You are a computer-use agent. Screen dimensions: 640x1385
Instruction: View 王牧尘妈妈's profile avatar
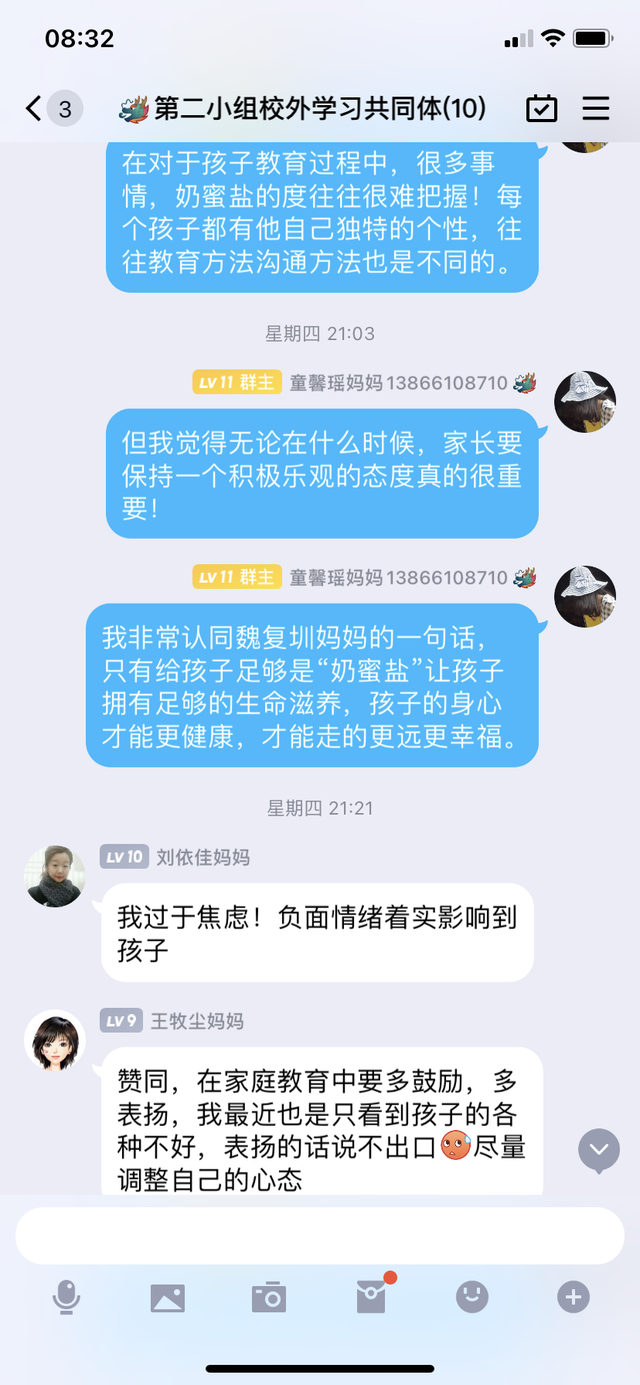54,1041
